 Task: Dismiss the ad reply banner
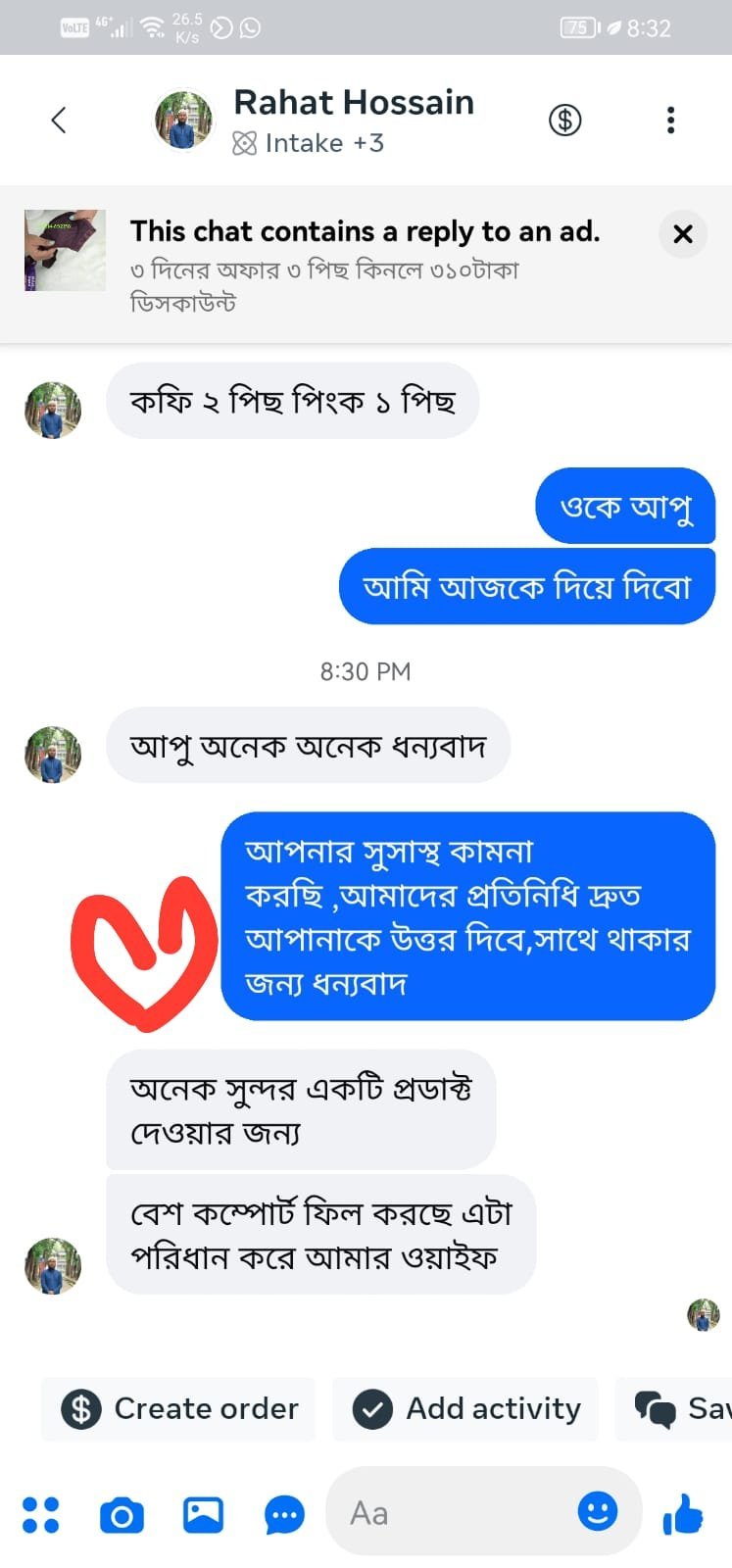click(x=683, y=234)
